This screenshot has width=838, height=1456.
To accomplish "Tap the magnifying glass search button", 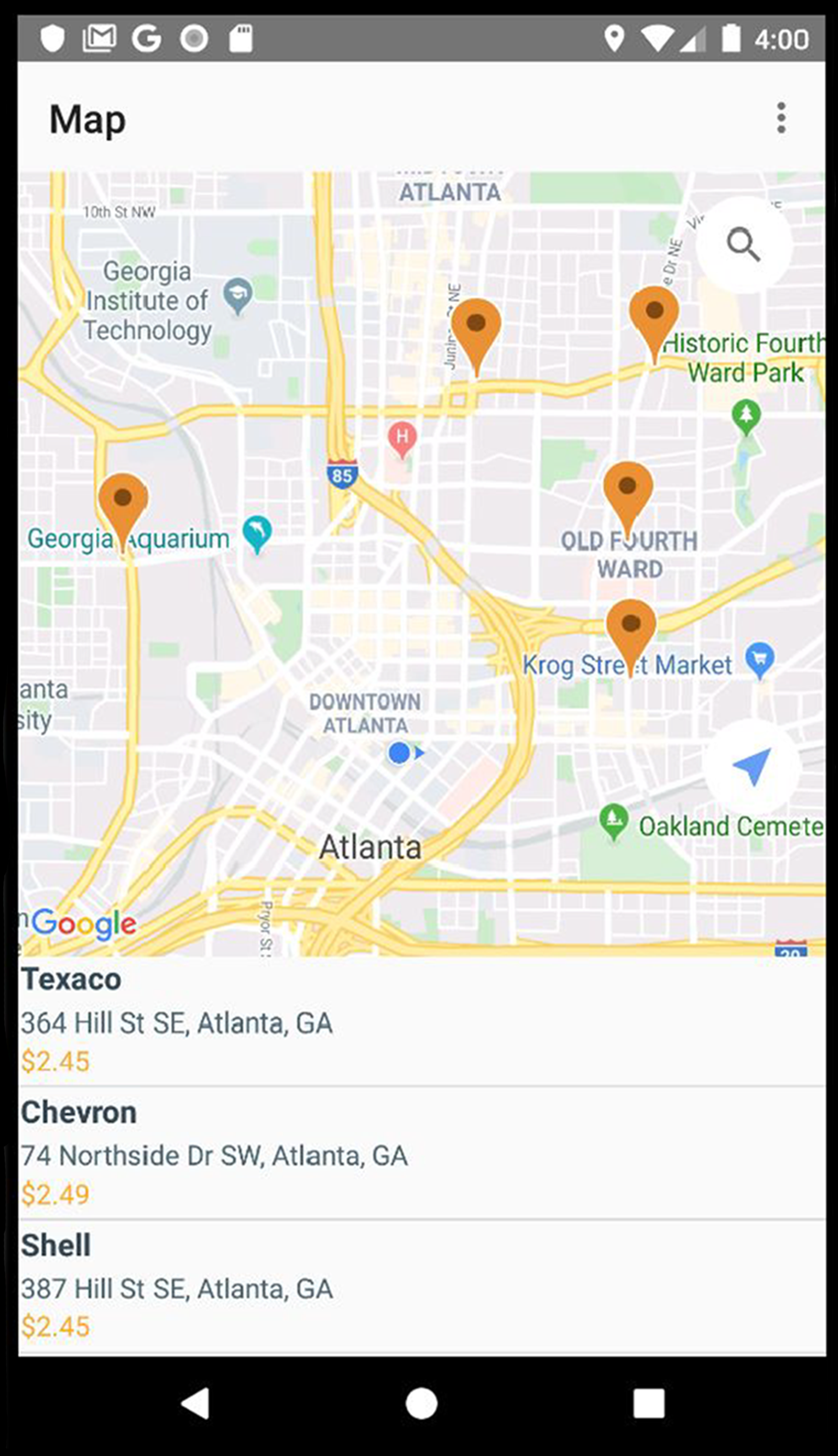I will pyautogui.click(x=743, y=245).
